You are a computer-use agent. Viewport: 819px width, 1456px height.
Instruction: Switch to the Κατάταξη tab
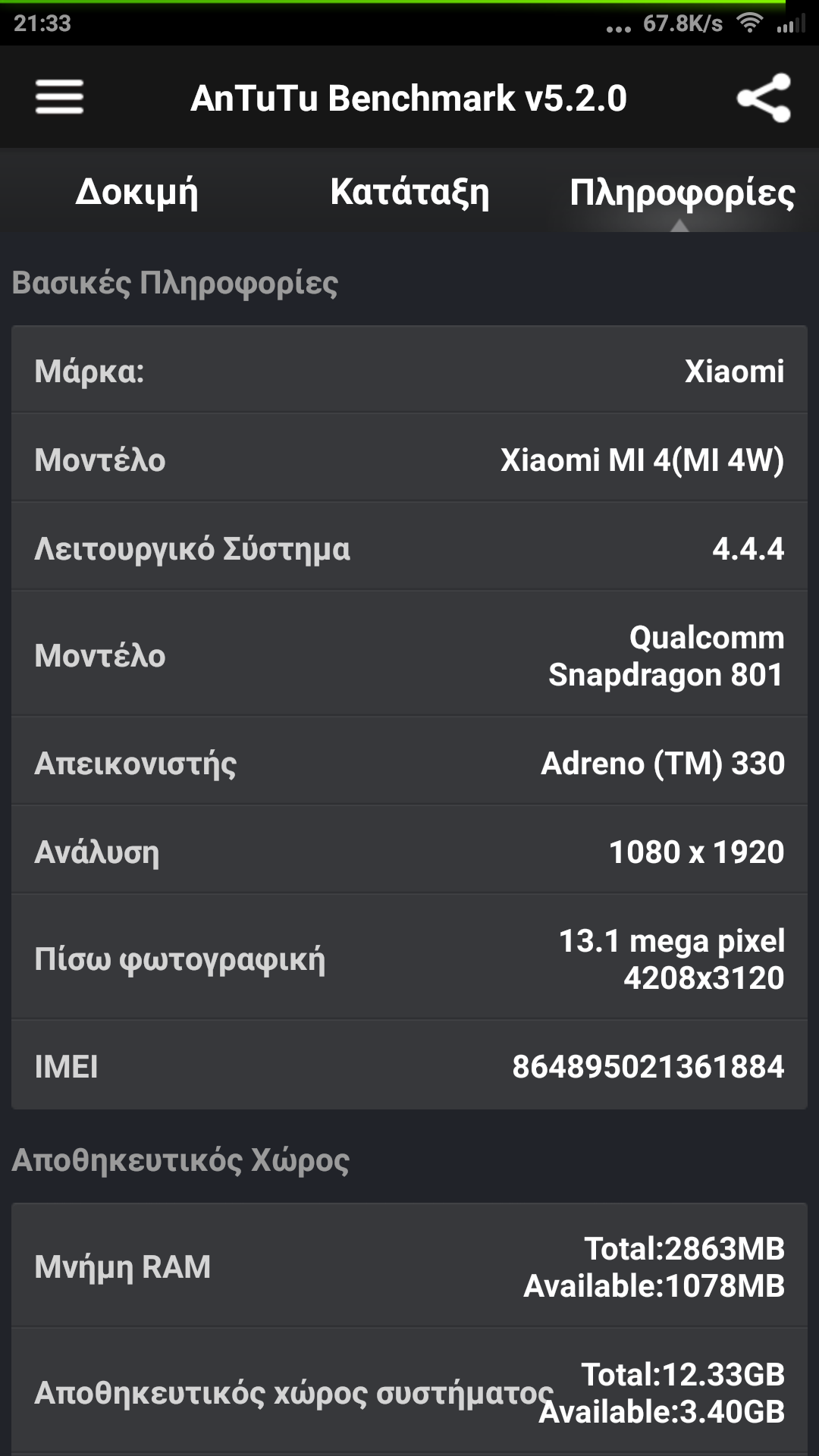click(x=409, y=193)
